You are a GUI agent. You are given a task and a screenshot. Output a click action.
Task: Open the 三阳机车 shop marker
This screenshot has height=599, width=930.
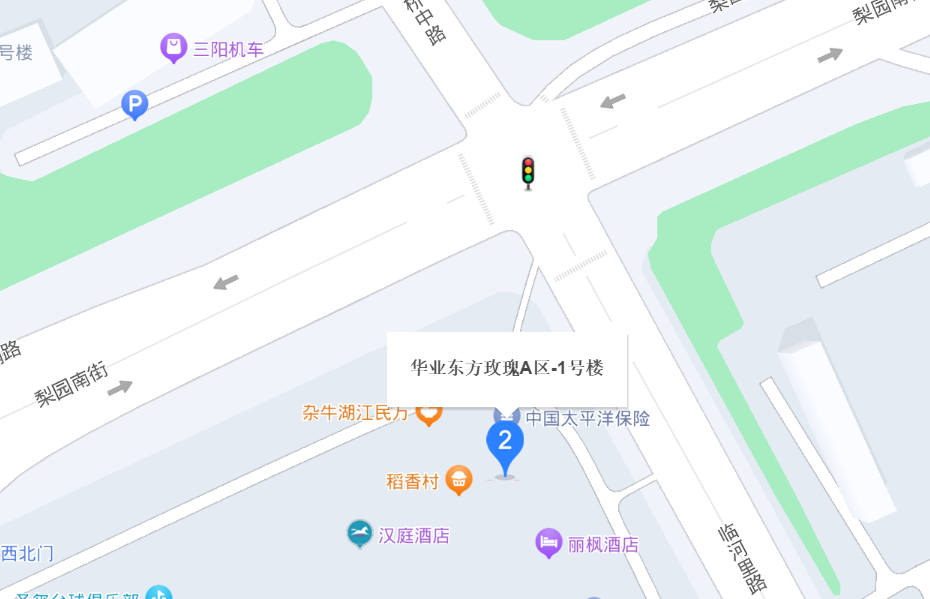click(174, 47)
